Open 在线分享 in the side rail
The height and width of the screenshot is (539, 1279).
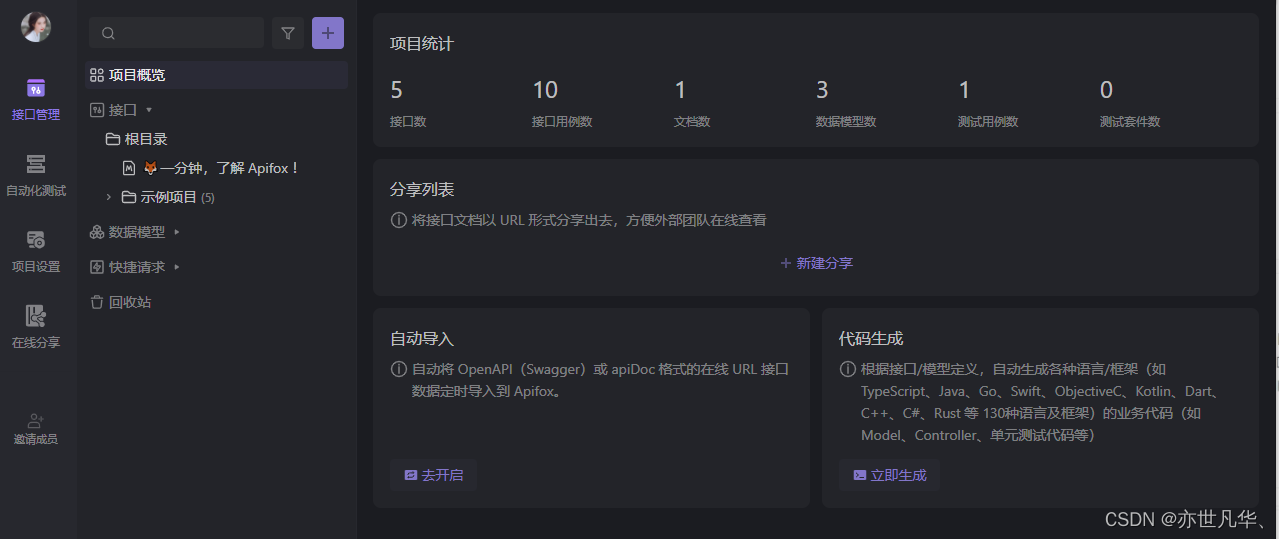point(36,327)
